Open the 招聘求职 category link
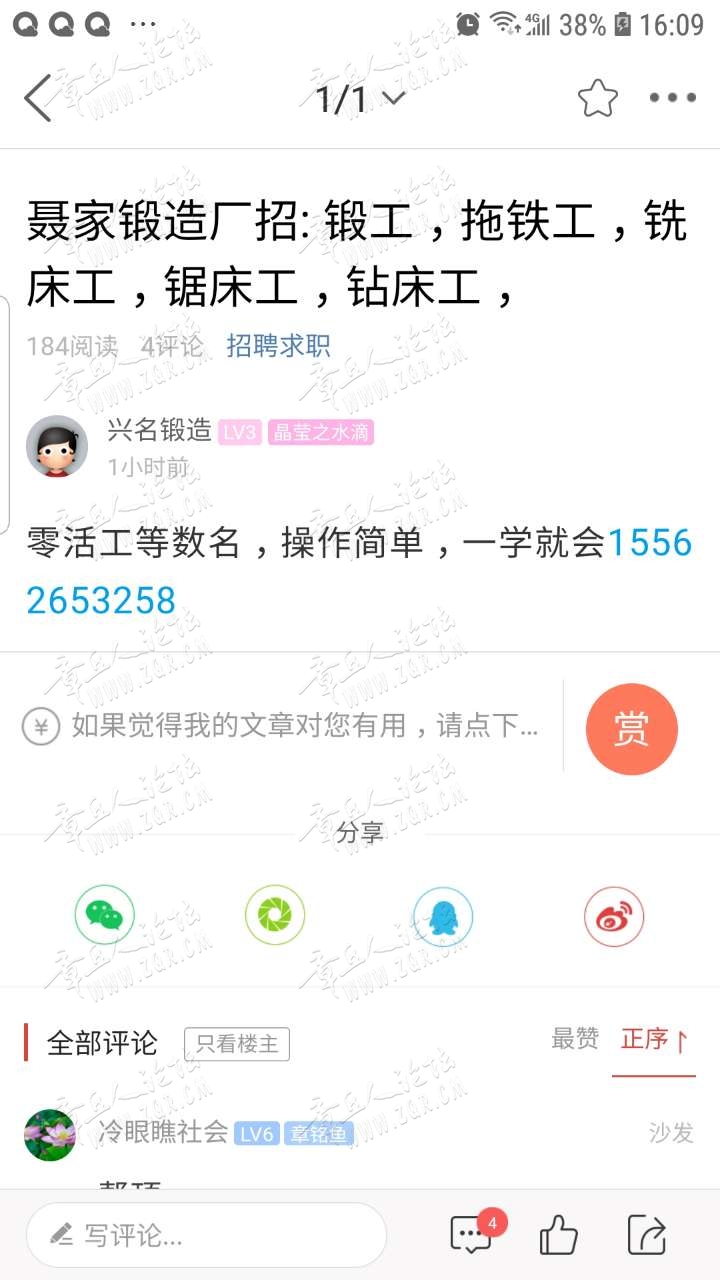The height and width of the screenshot is (1280, 720). [x=278, y=346]
